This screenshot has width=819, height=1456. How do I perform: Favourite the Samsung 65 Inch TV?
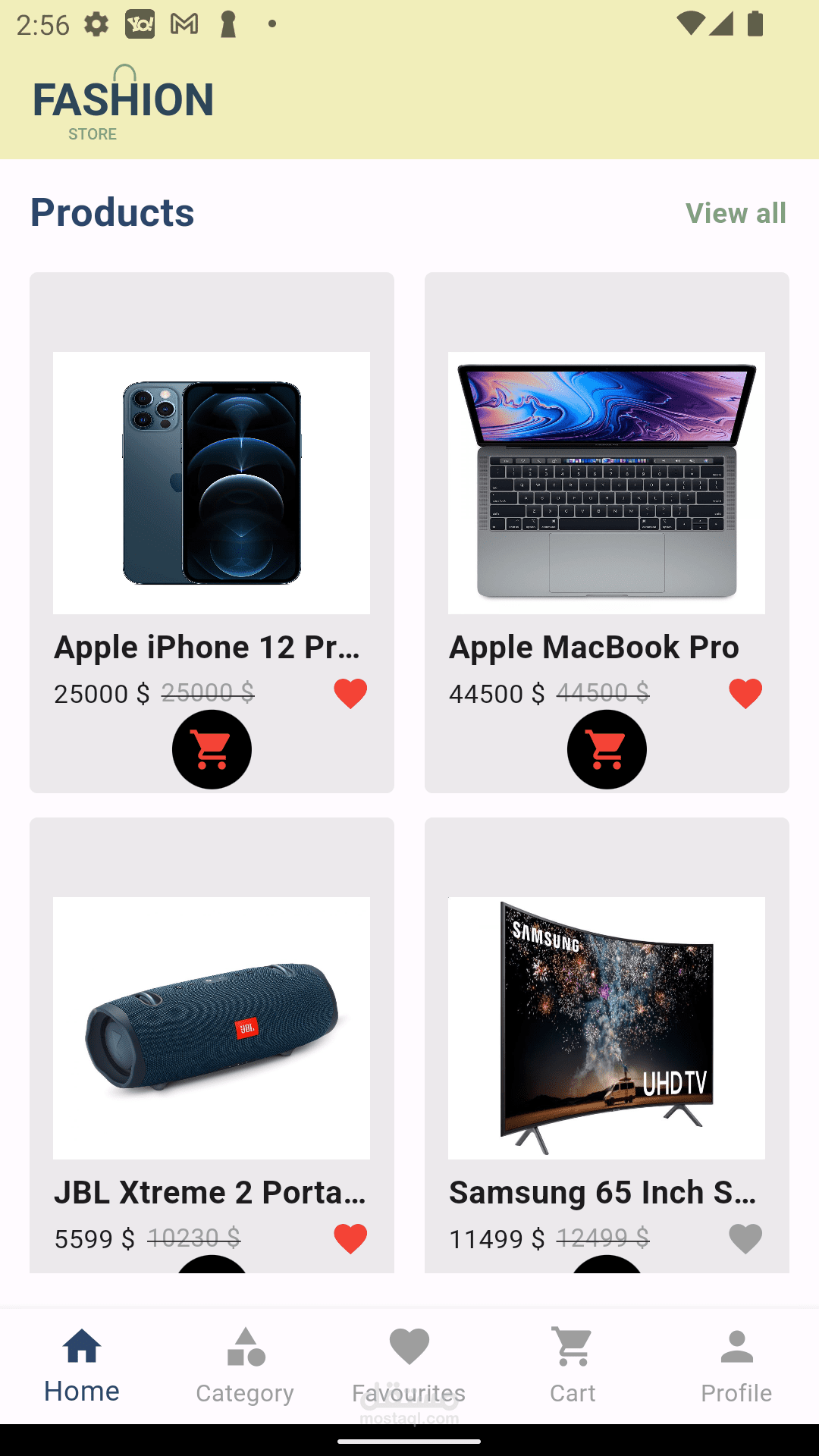[745, 1238]
